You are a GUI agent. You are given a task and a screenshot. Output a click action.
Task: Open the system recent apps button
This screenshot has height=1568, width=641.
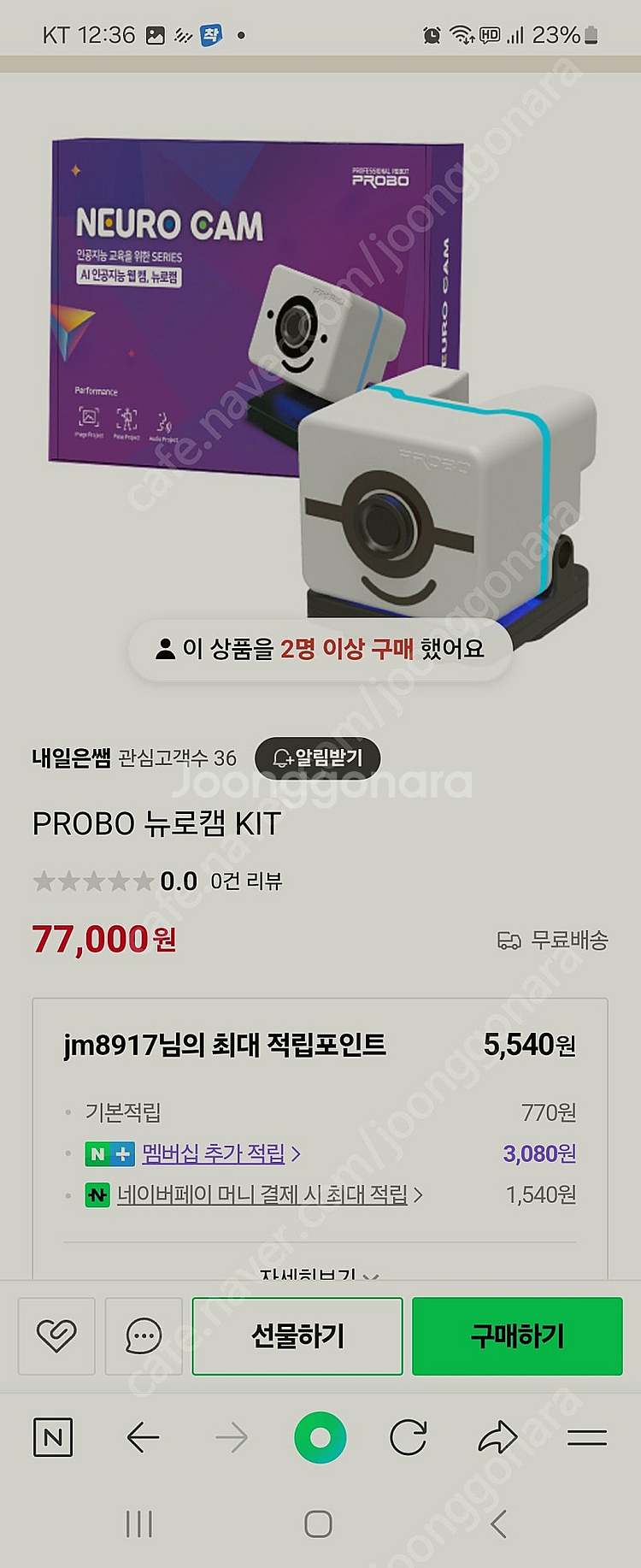(139, 1524)
